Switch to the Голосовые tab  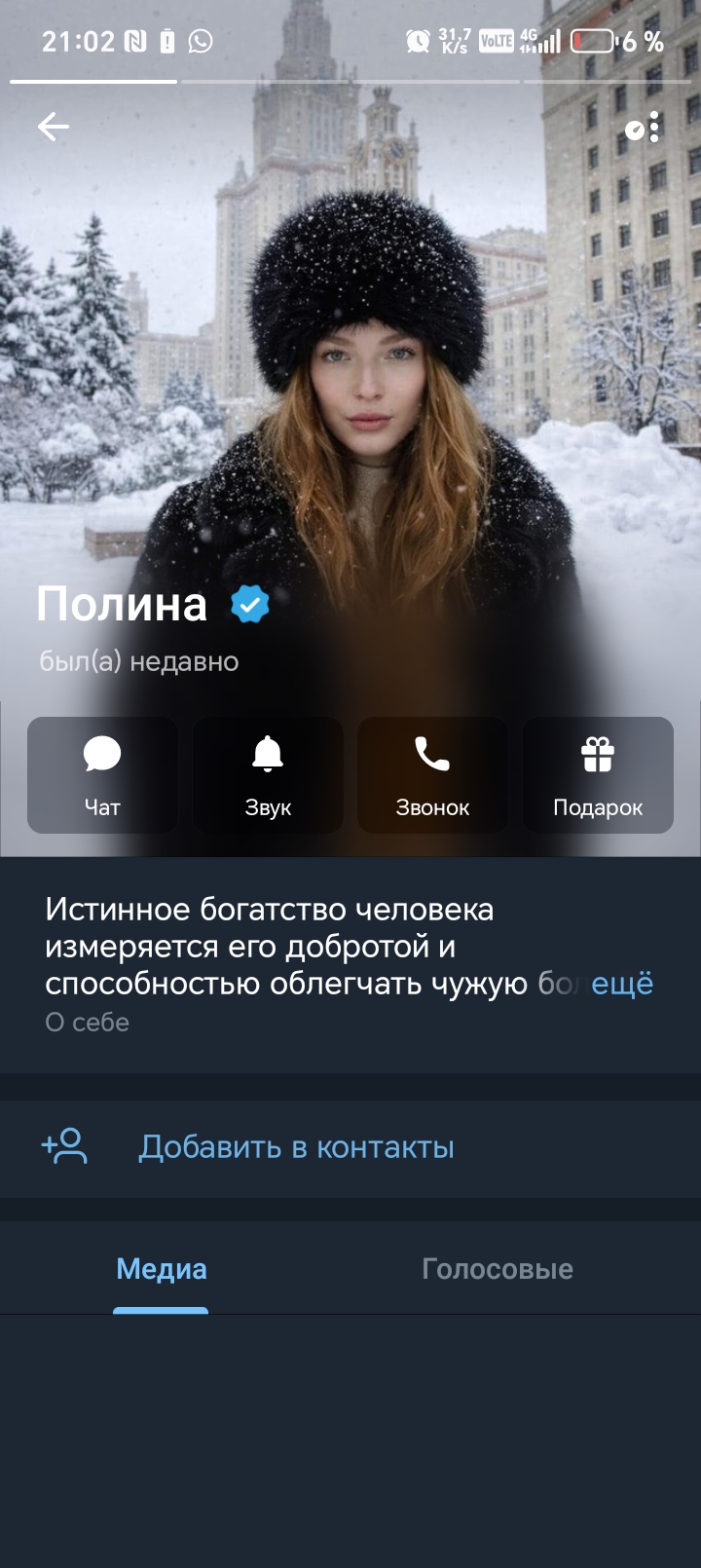click(x=497, y=1269)
